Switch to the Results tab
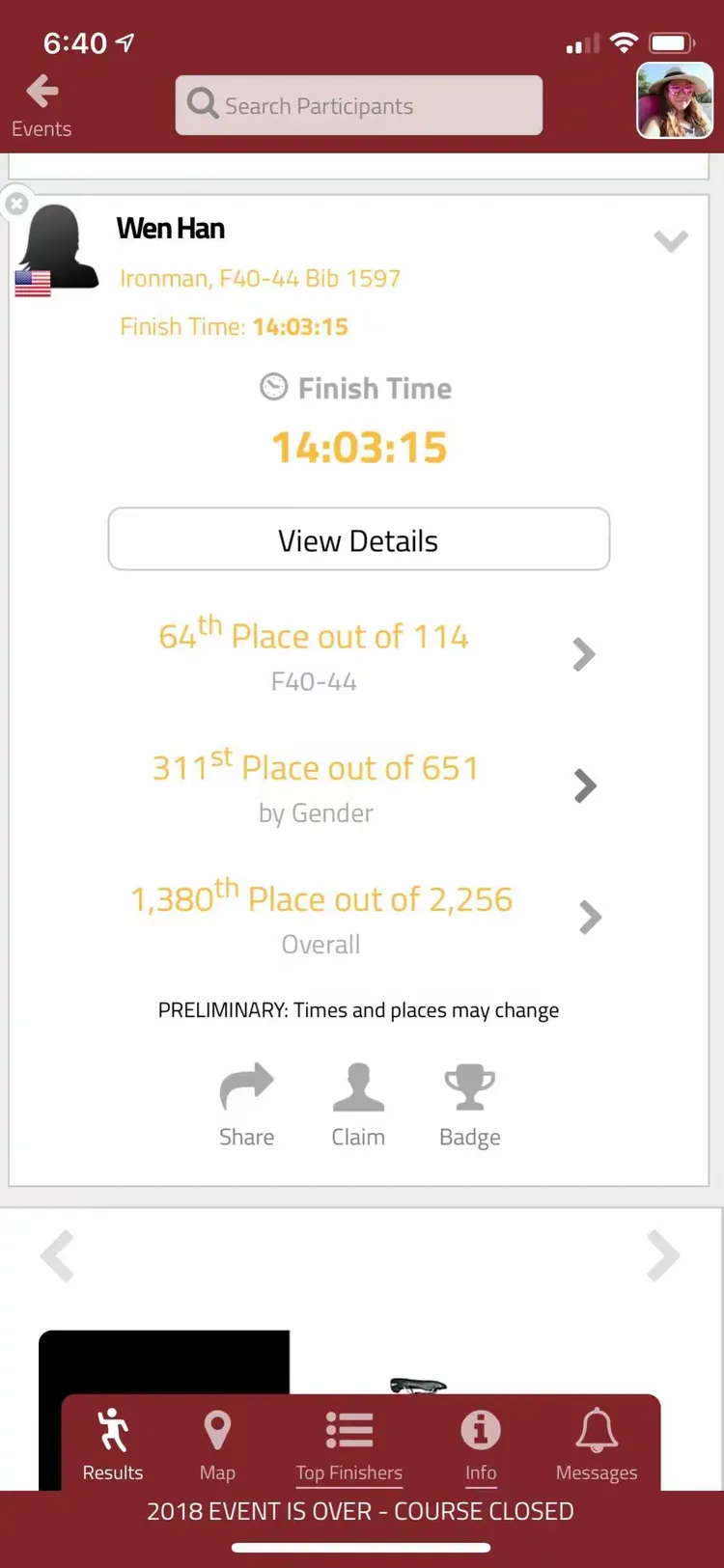The height and width of the screenshot is (1568, 724). coord(113,1444)
